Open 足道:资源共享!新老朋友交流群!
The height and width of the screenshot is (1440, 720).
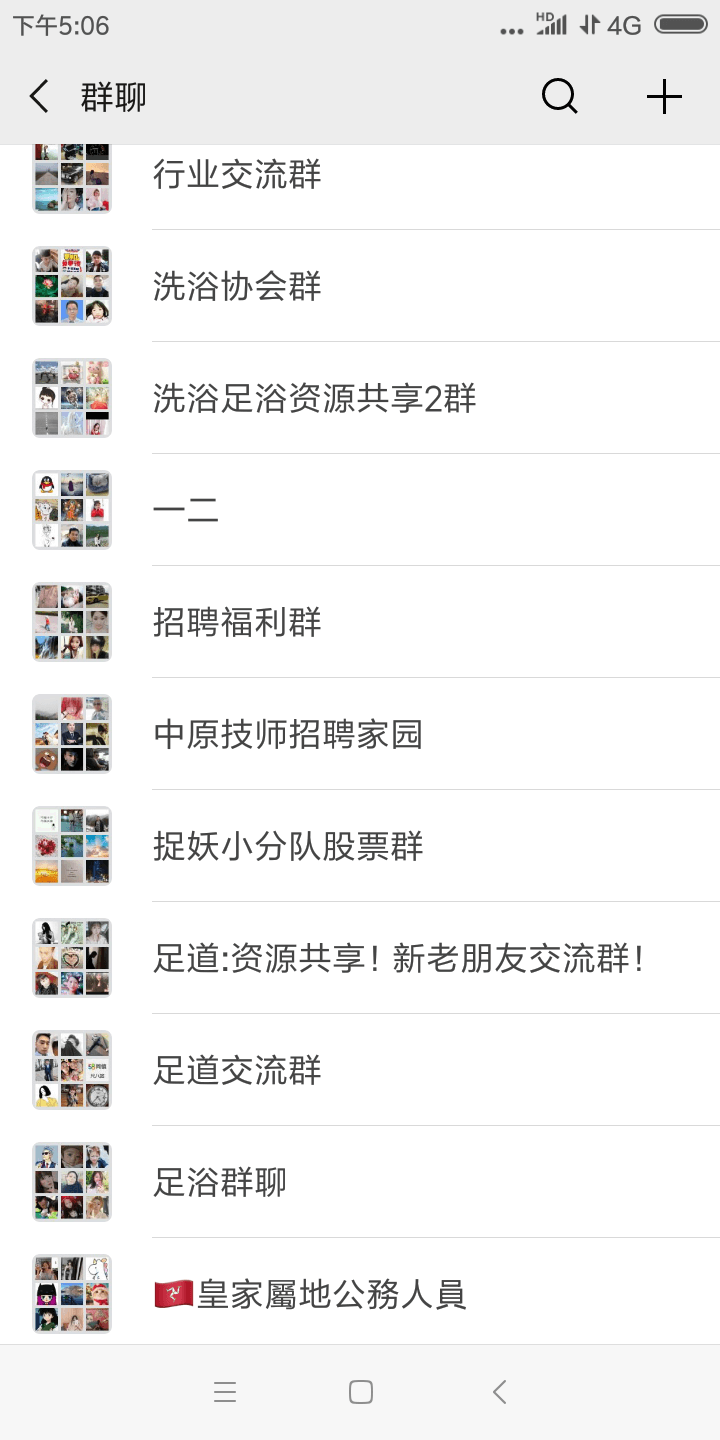click(x=400, y=959)
